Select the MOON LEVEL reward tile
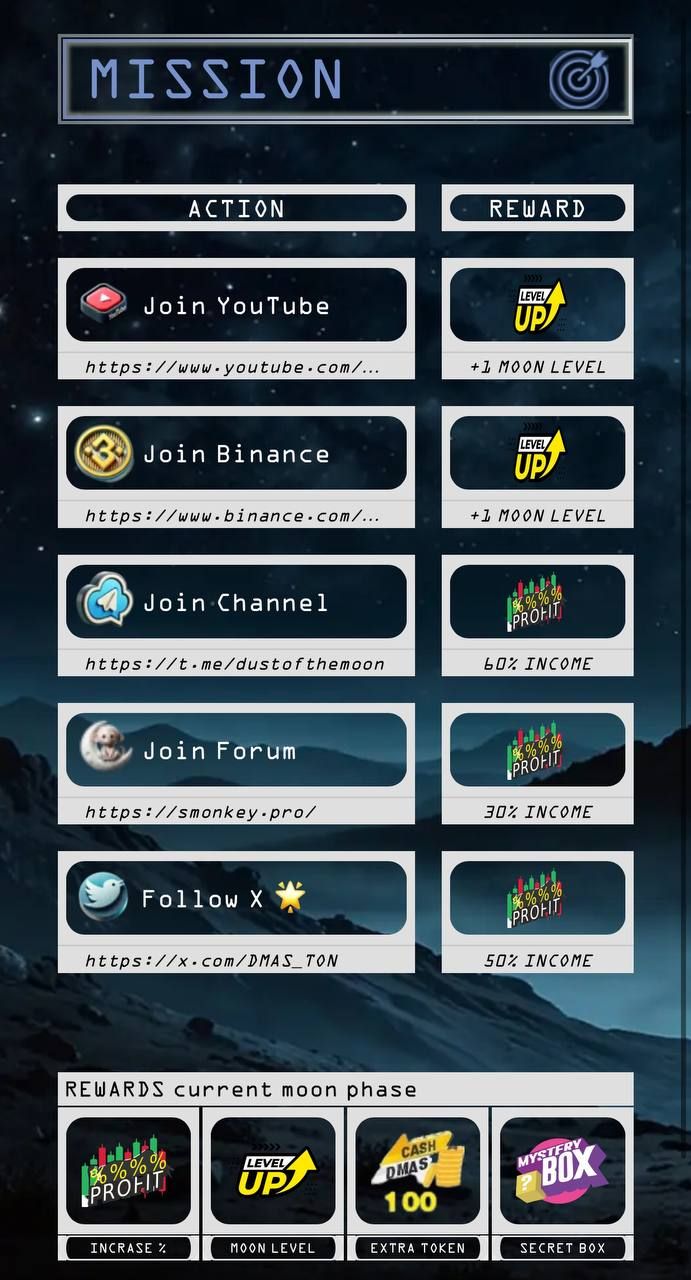The width and height of the screenshot is (691, 1280). 273,1171
